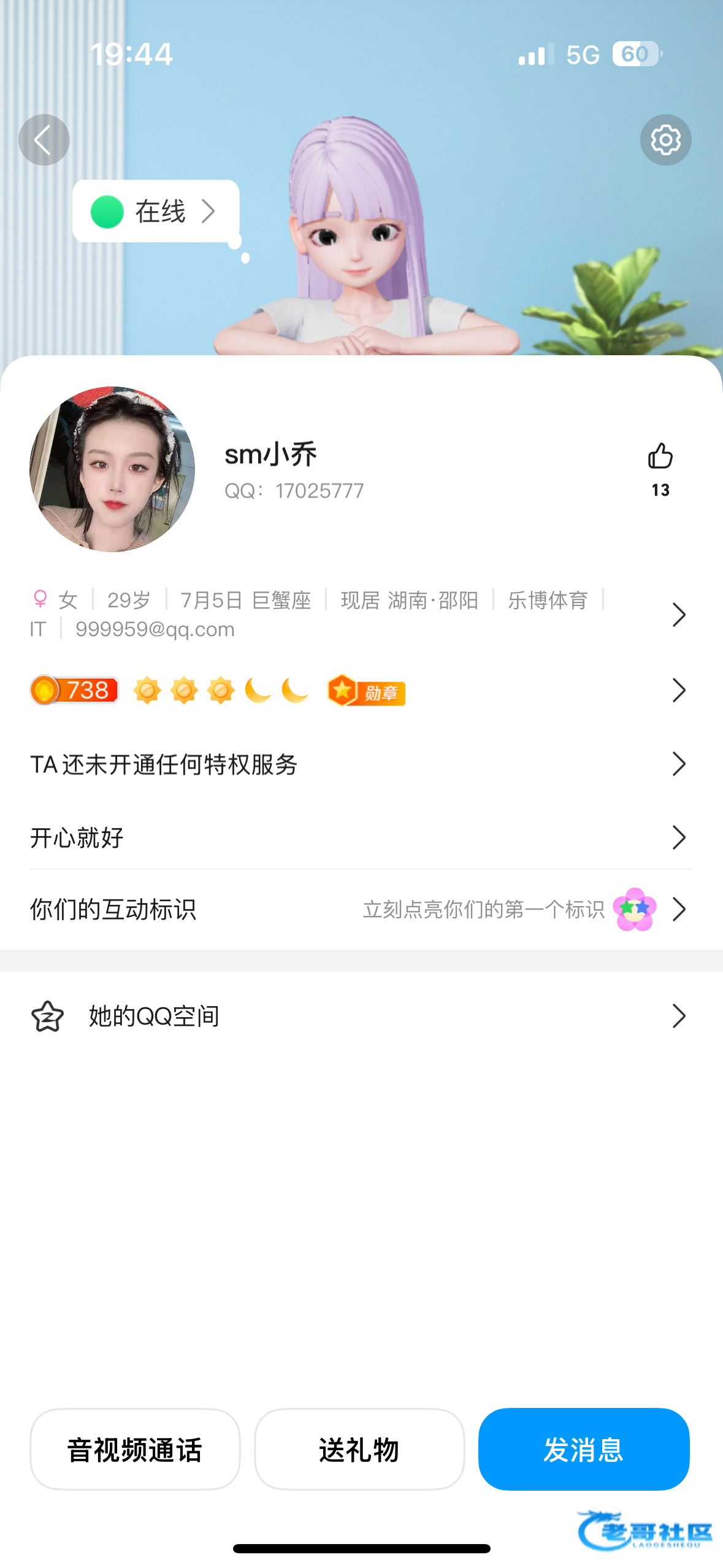Give a thumbs-up like to this profile
This screenshot has height=1568, width=723.
click(660, 469)
